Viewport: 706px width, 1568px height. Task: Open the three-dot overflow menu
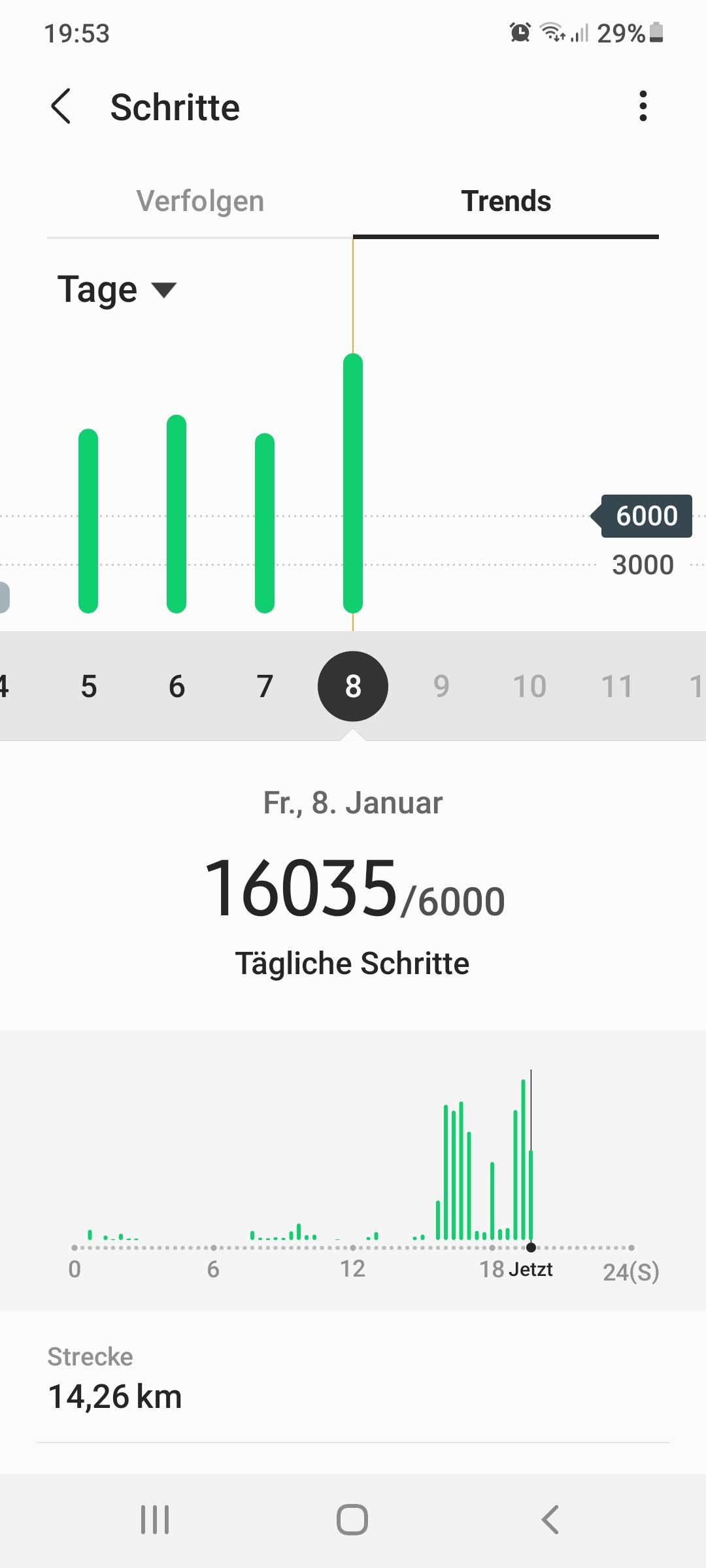643,106
